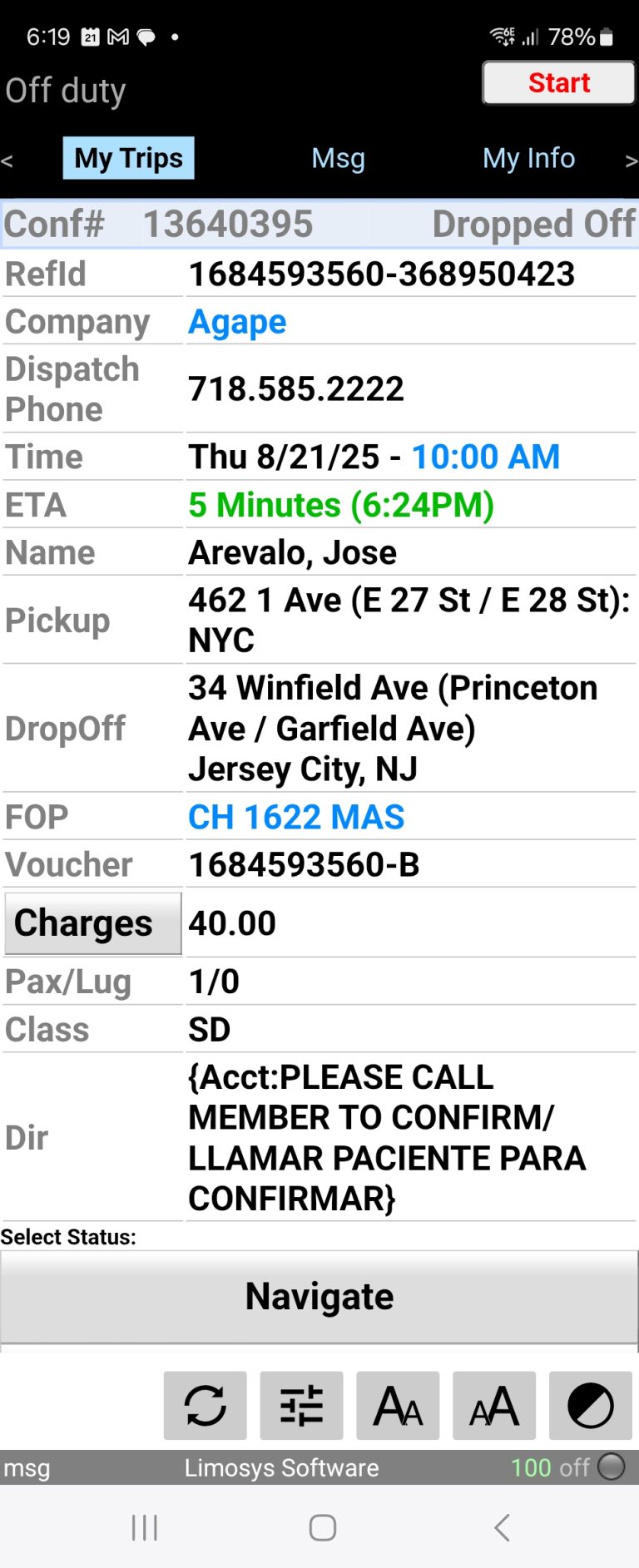Tap the 10:00 AM time link
Viewport: 639px width, 1568px height.
pos(485,457)
